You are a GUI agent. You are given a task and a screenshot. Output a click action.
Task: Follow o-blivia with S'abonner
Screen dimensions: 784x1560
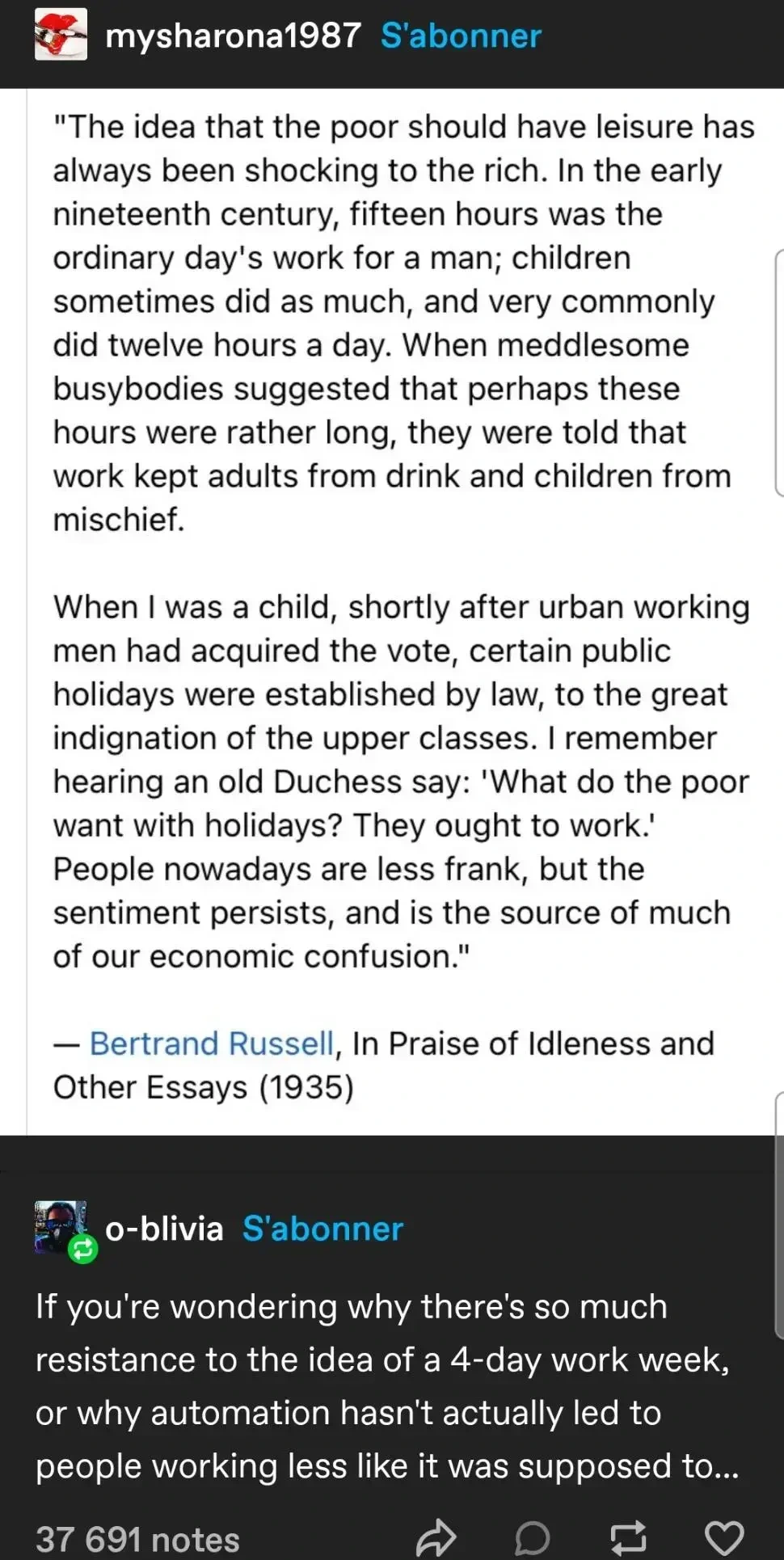[x=322, y=1229]
